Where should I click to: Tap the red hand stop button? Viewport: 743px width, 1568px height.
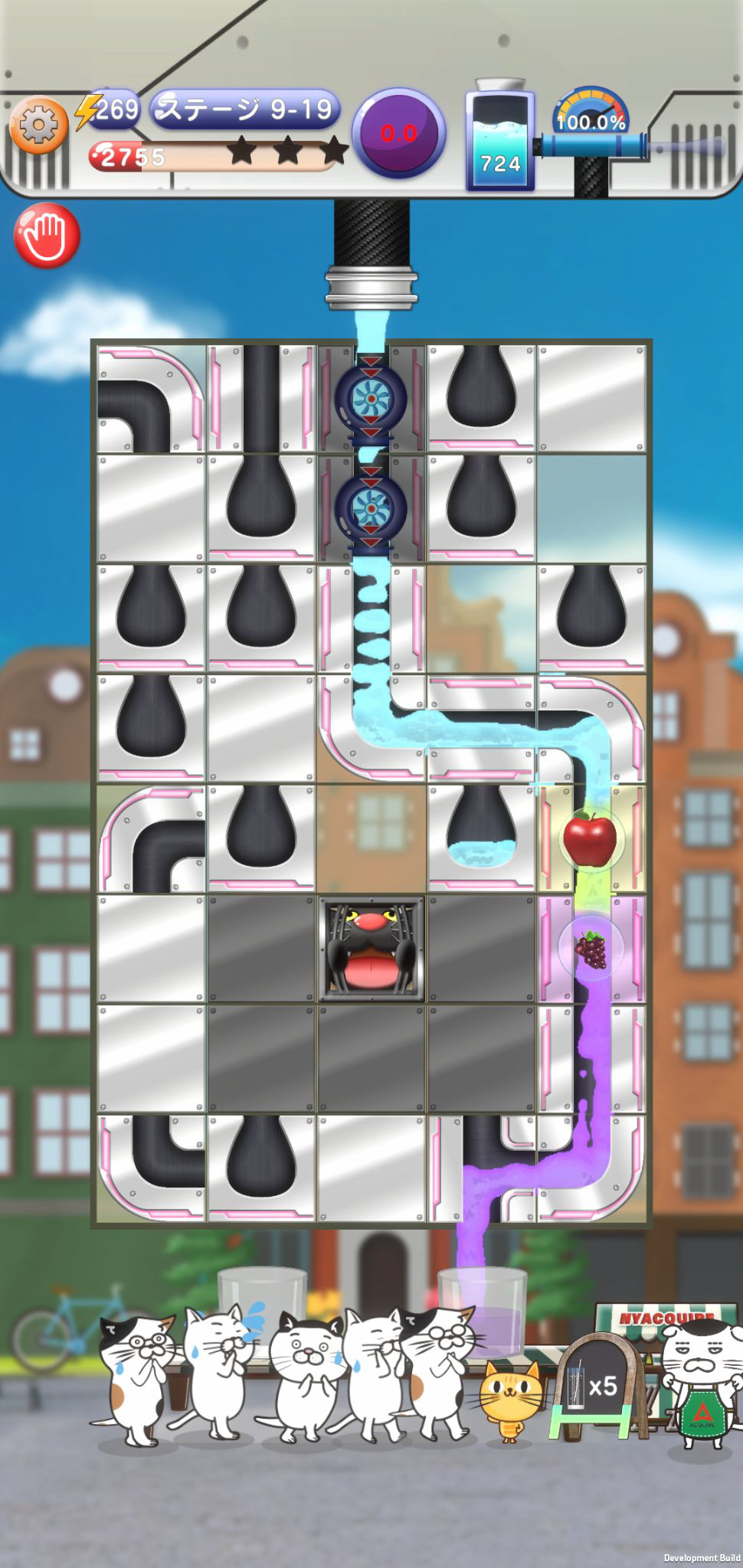coord(47,236)
